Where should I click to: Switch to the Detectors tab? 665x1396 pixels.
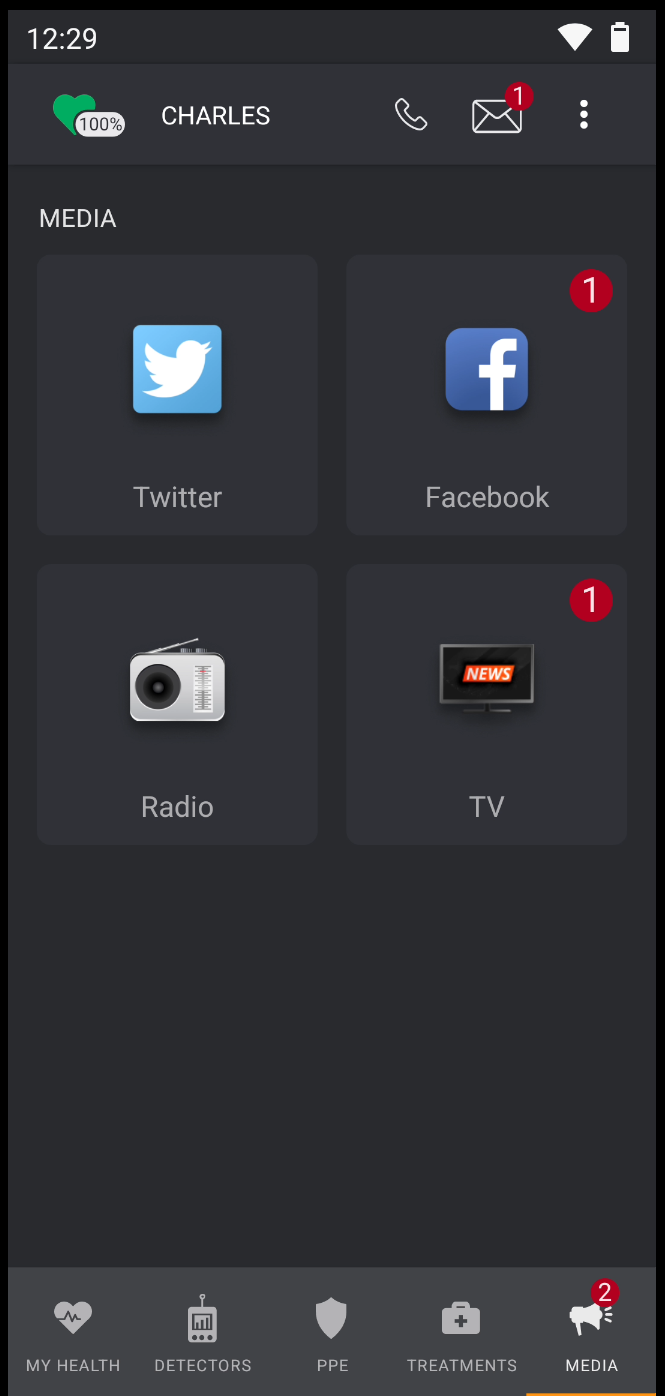coord(203,1333)
